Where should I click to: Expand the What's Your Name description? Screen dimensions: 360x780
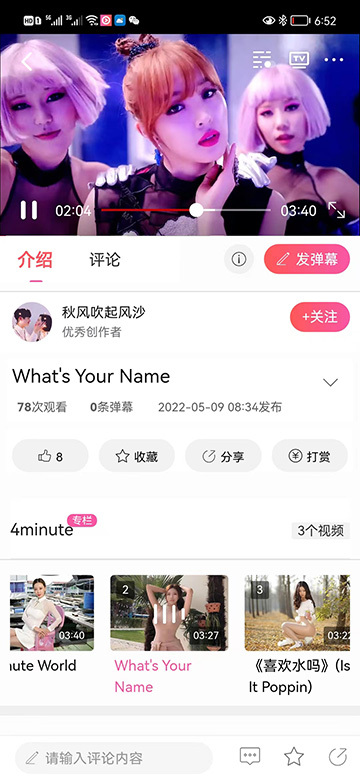[x=330, y=383]
